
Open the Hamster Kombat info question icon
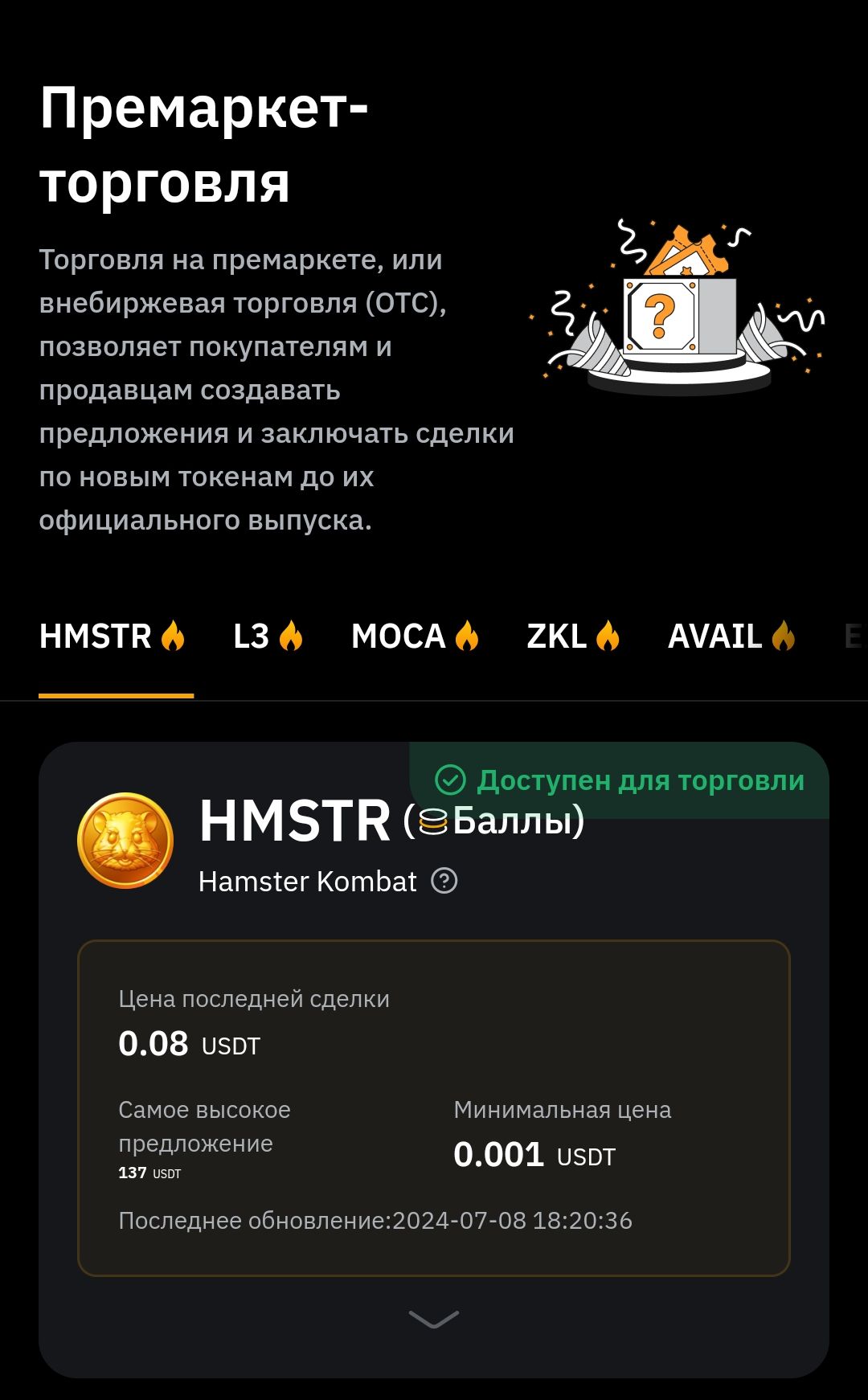point(444,881)
